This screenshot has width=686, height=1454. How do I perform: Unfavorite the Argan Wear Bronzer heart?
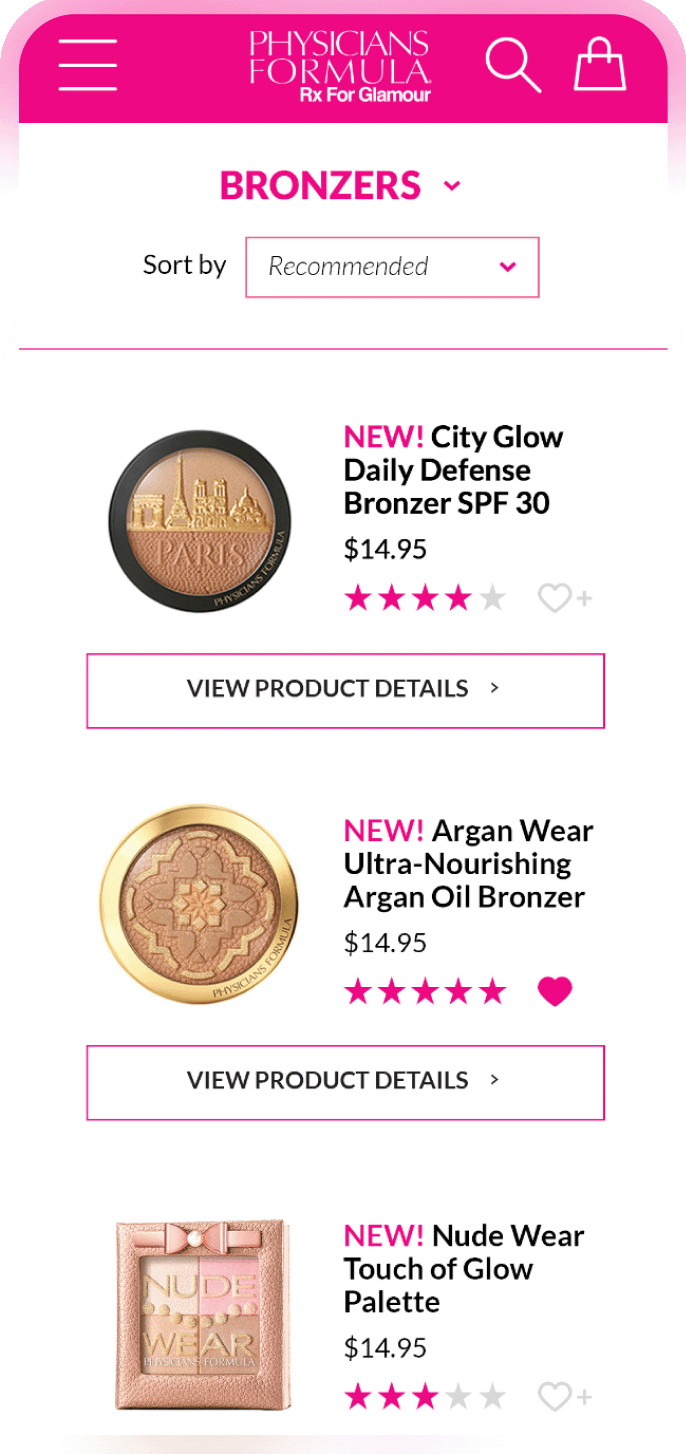pyautogui.click(x=555, y=991)
